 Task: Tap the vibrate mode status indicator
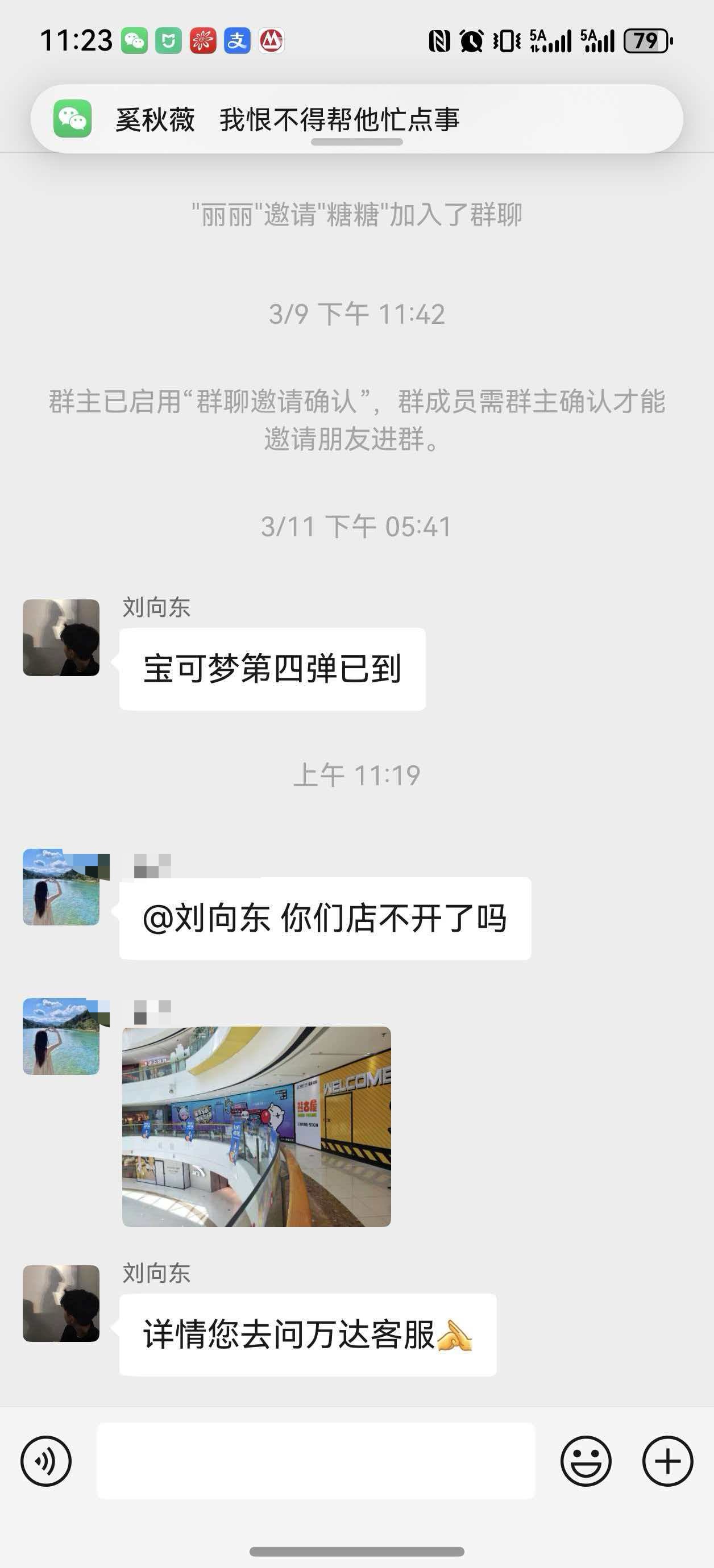point(504,40)
